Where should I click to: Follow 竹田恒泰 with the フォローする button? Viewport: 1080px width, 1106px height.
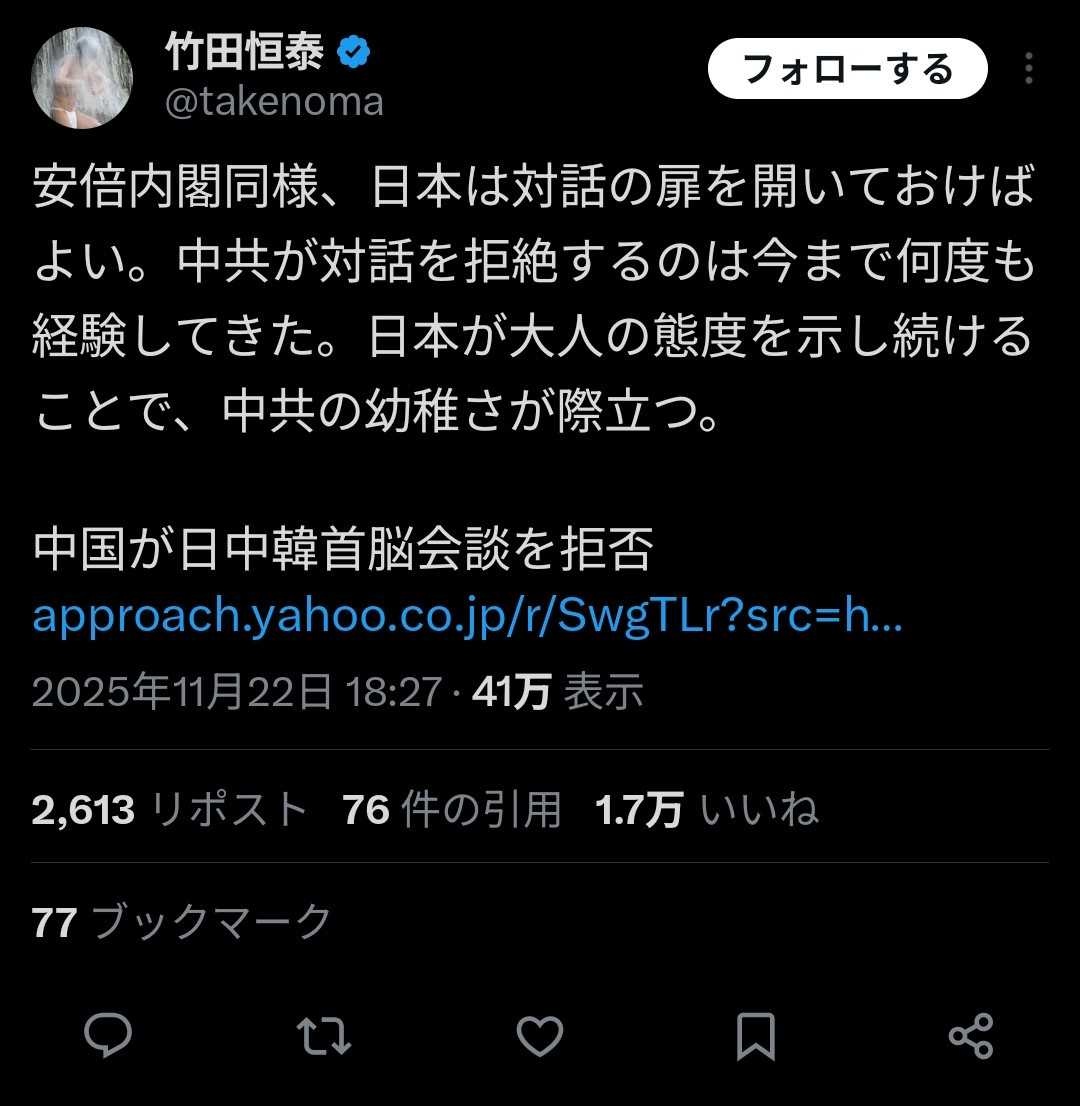[847, 69]
